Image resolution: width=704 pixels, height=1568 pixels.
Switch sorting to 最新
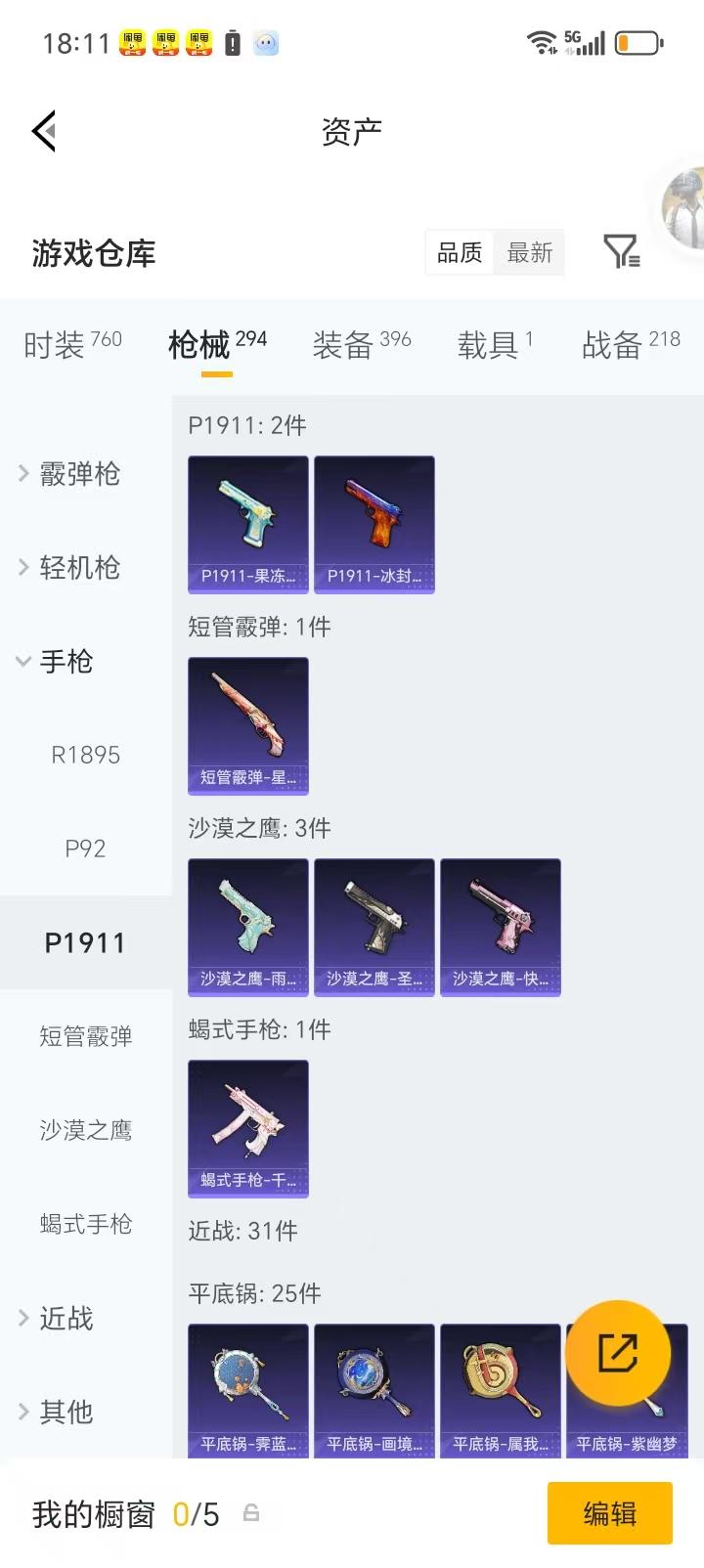coord(529,252)
